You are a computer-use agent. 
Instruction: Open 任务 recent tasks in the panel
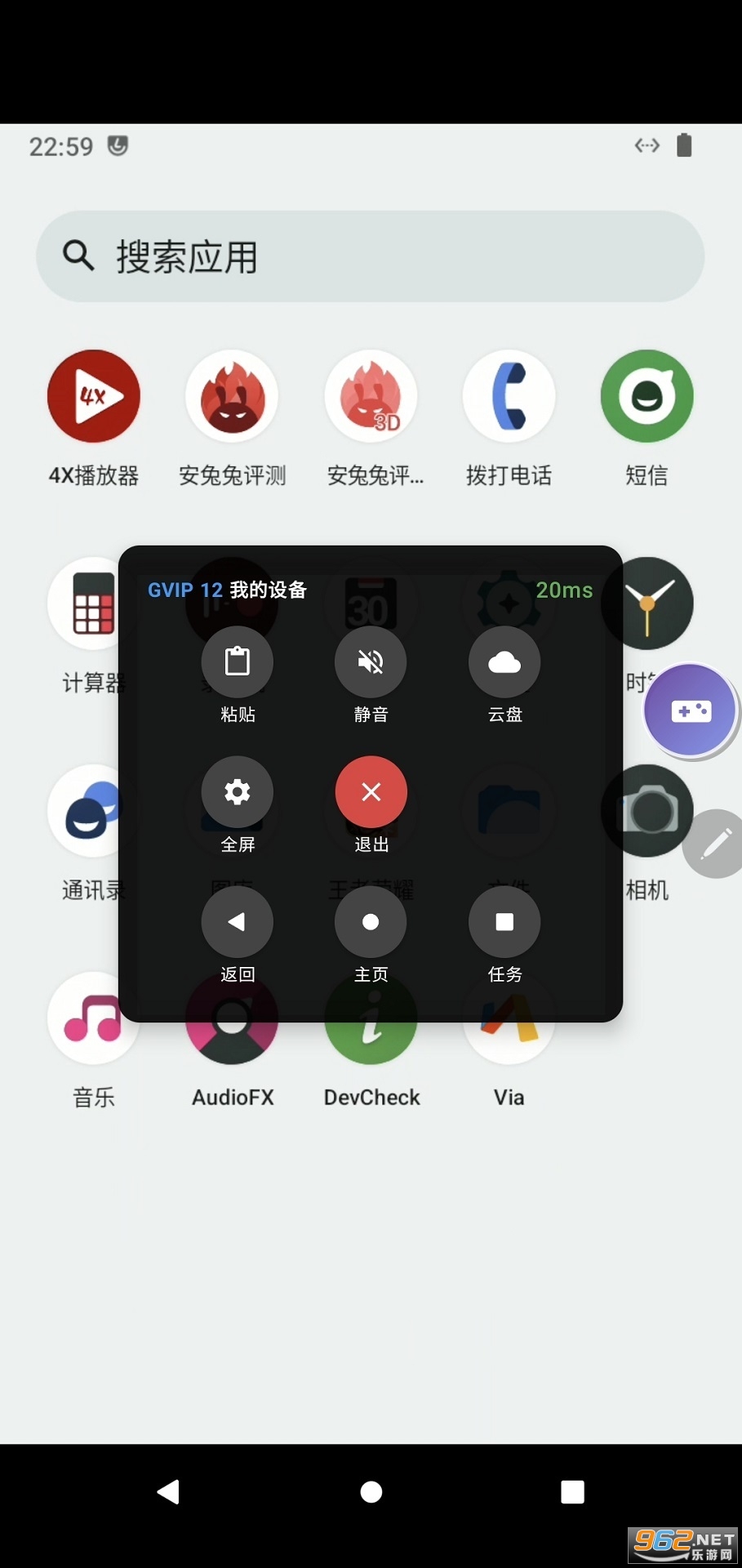tap(504, 922)
